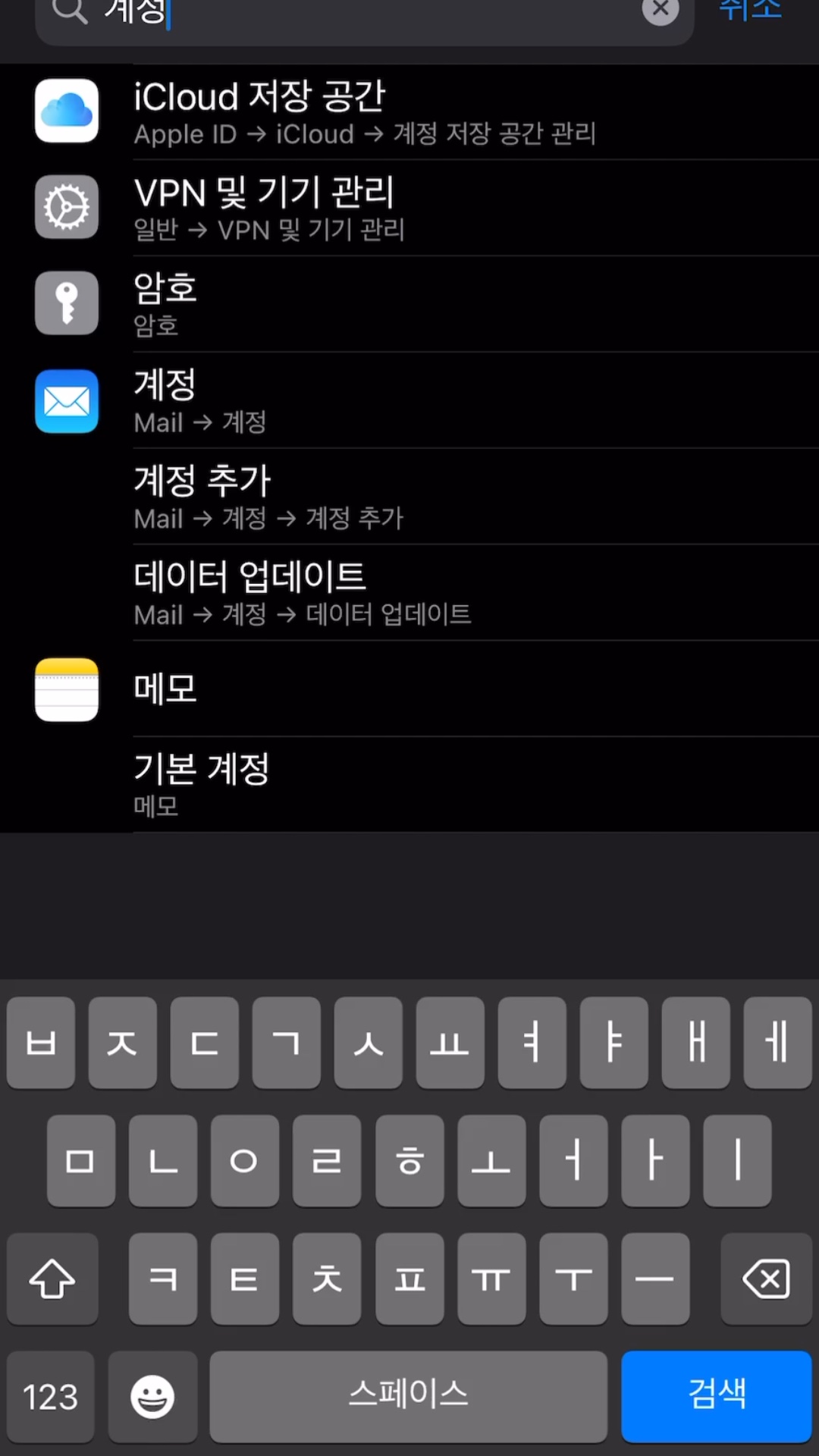Open VPN 및 기기 관리 result

tap(409, 207)
